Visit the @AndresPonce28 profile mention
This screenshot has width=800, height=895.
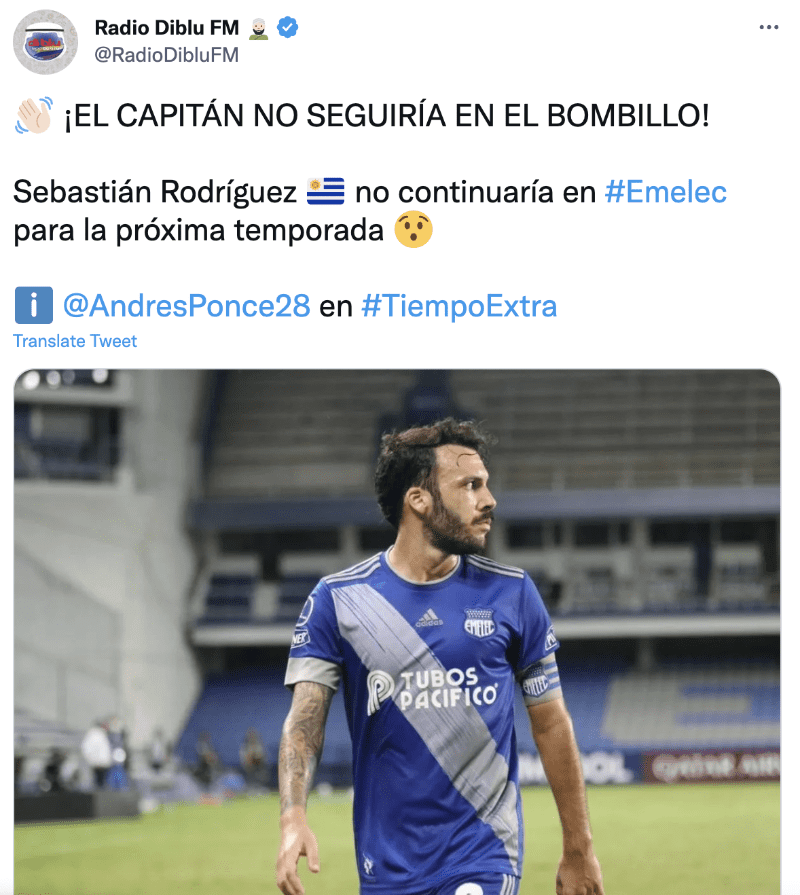click(x=186, y=305)
